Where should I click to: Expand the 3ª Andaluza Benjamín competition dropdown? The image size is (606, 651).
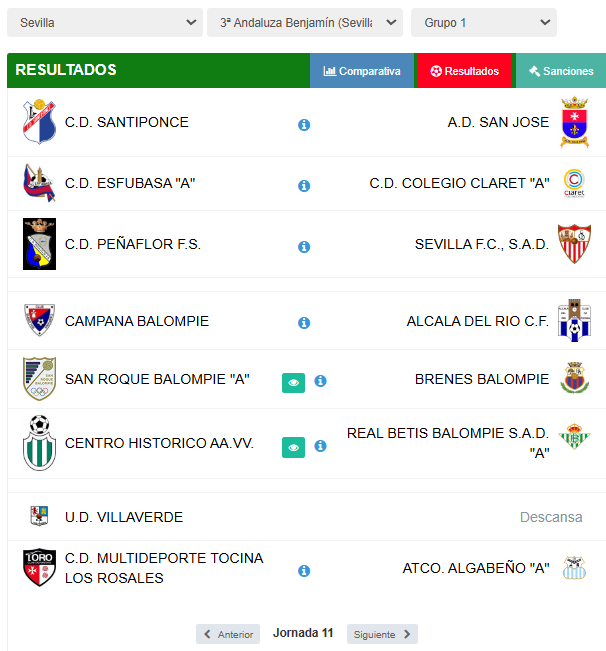coord(304,22)
